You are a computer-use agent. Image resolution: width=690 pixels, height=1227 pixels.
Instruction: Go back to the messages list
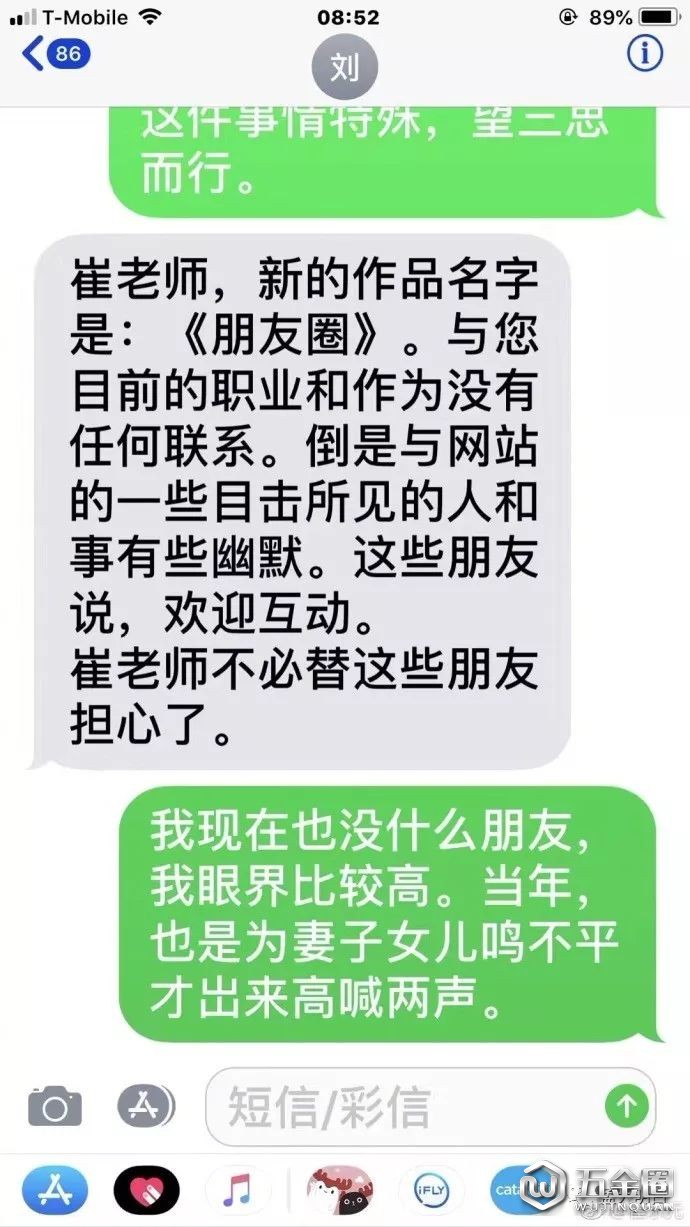tap(56, 53)
